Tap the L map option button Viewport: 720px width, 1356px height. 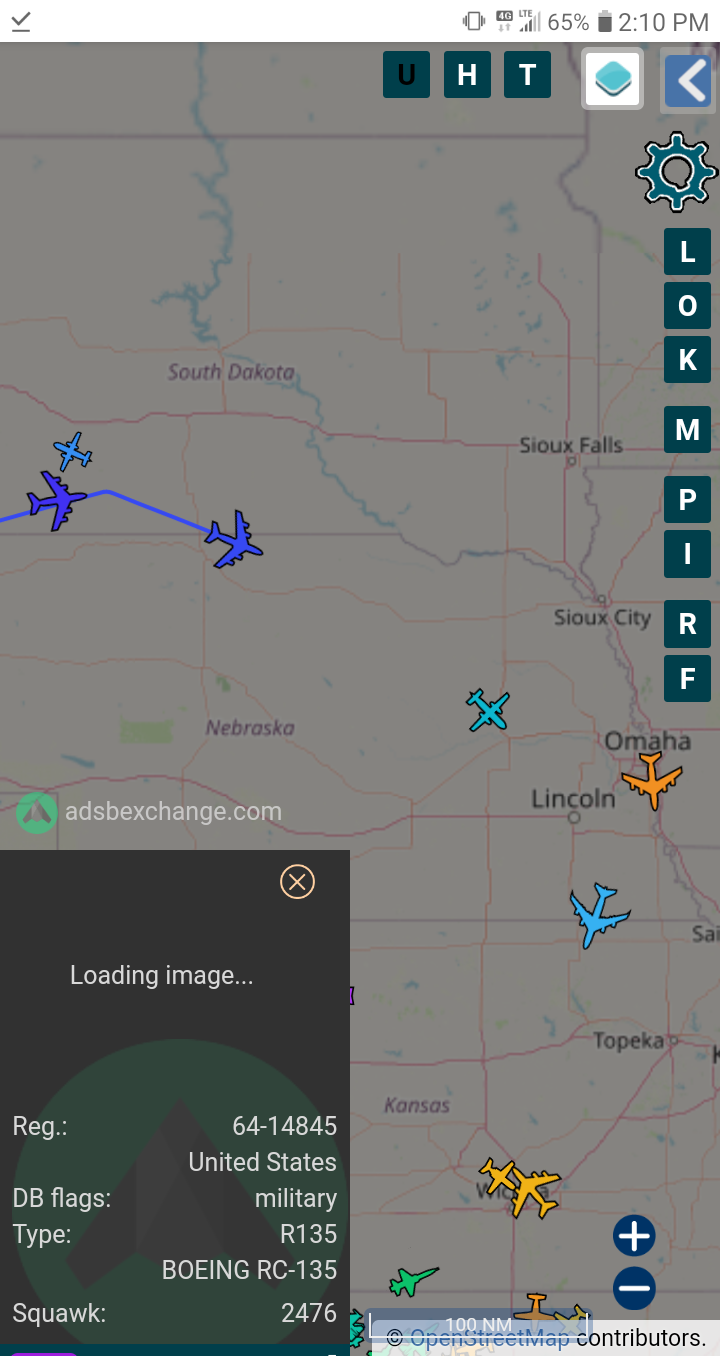click(687, 252)
